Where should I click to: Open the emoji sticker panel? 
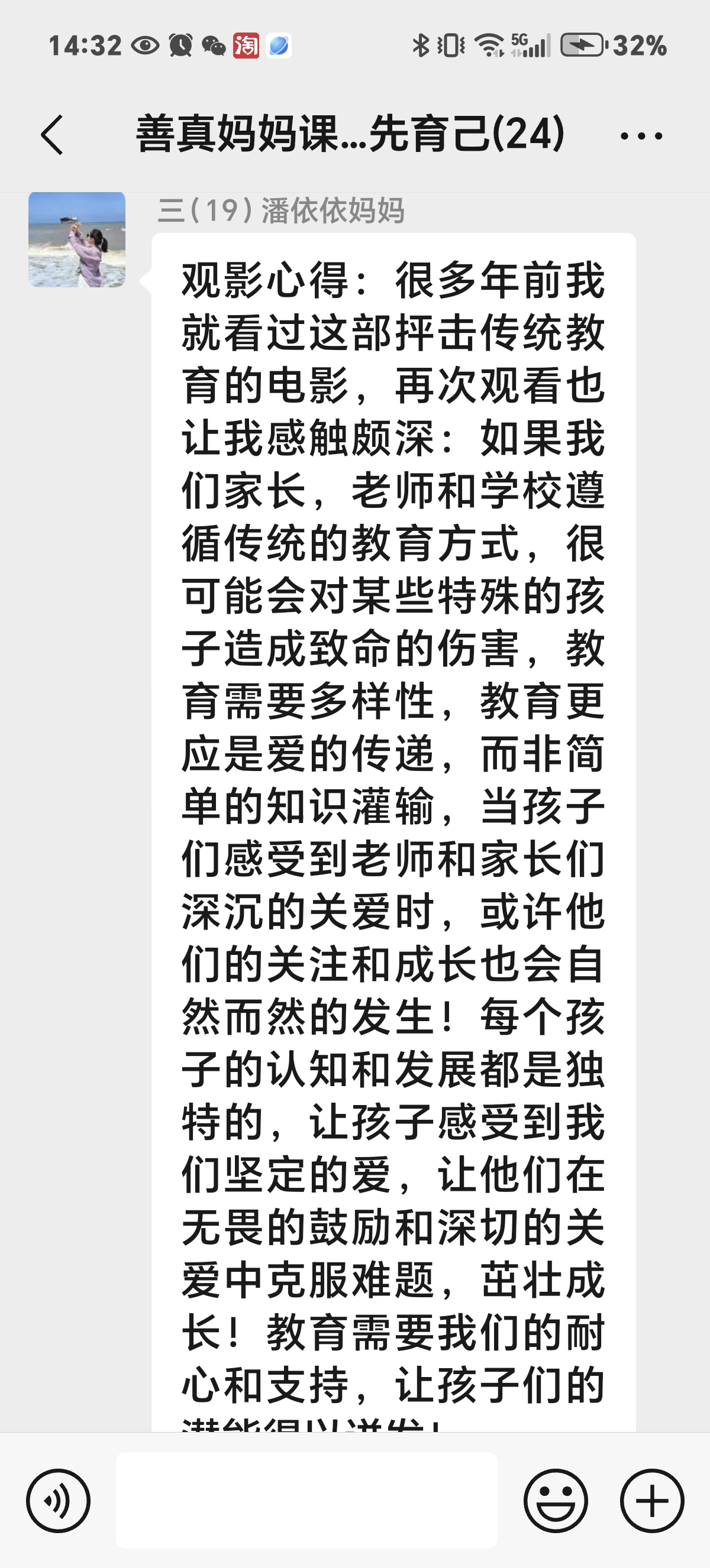click(556, 1501)
